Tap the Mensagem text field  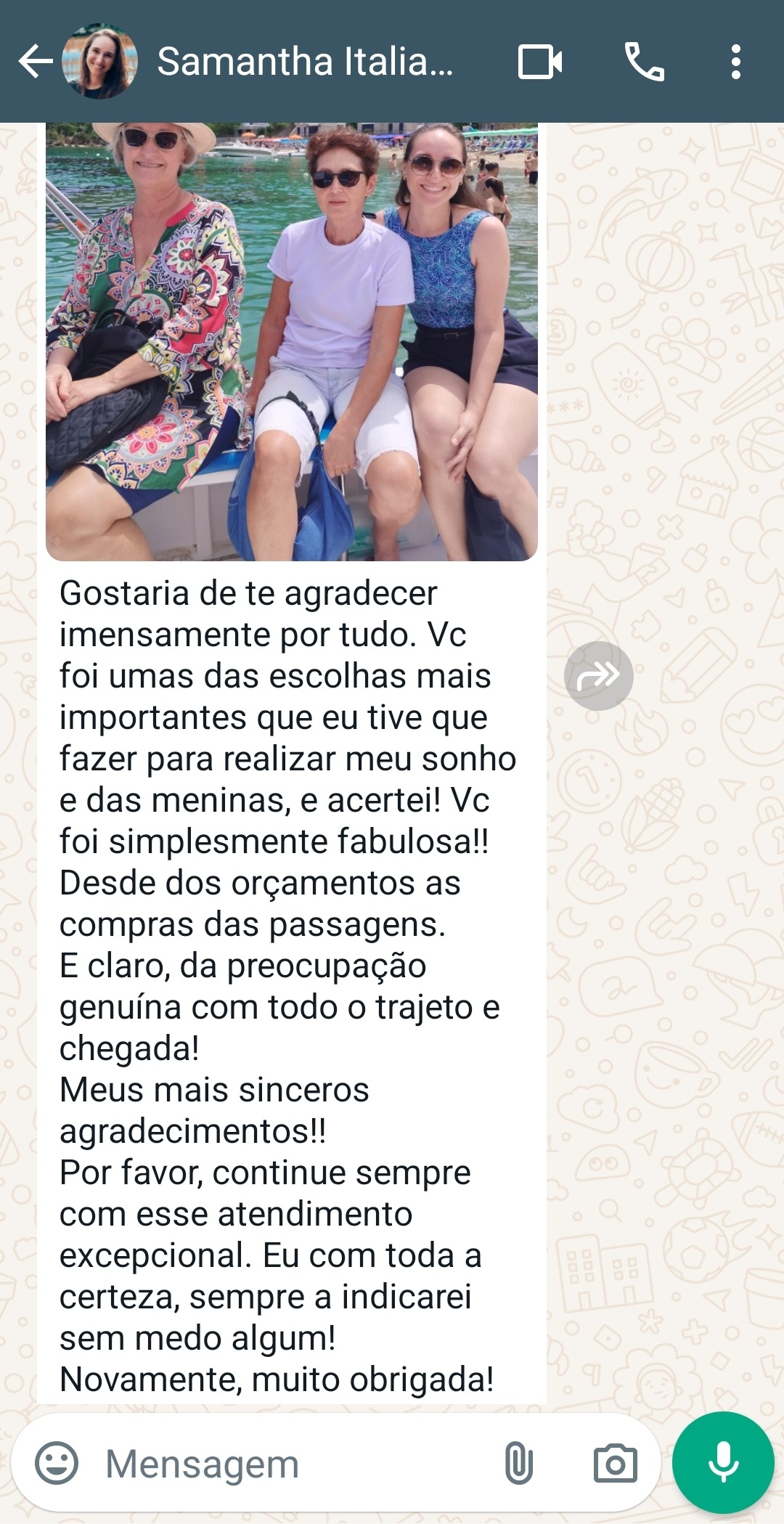coord(290,1463)
